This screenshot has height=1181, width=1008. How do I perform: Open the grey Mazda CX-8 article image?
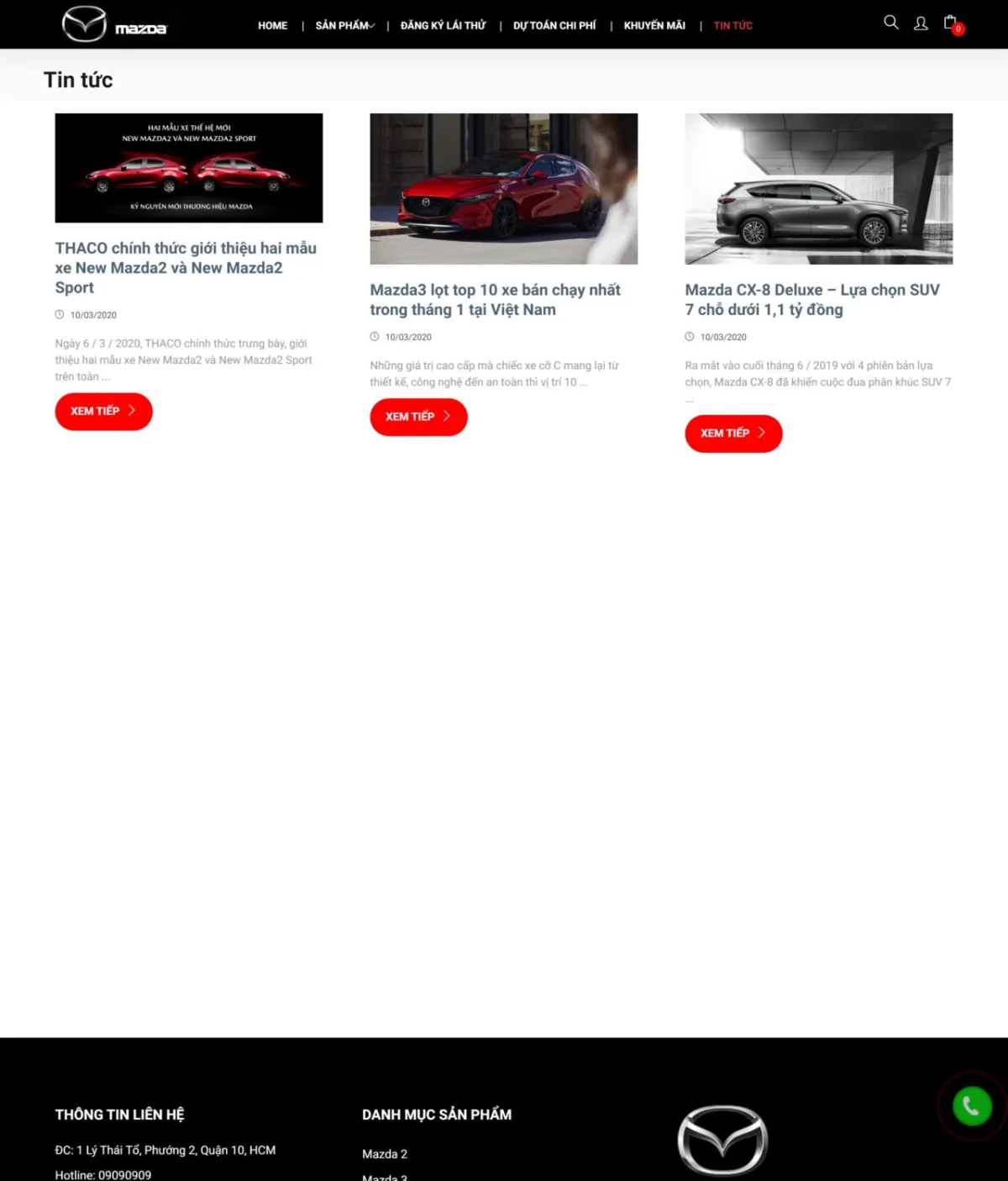pos(818,189)
